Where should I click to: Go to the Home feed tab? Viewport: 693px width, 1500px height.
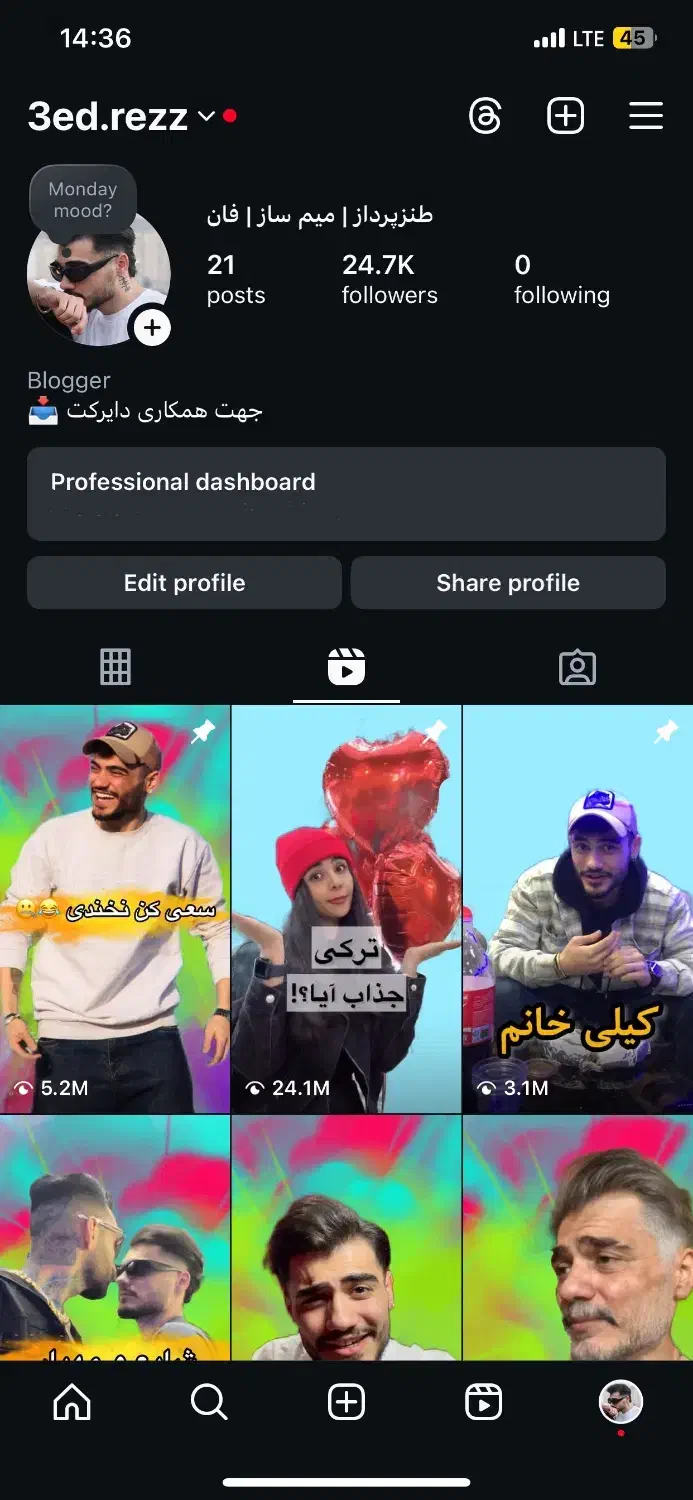[71, 1403]
